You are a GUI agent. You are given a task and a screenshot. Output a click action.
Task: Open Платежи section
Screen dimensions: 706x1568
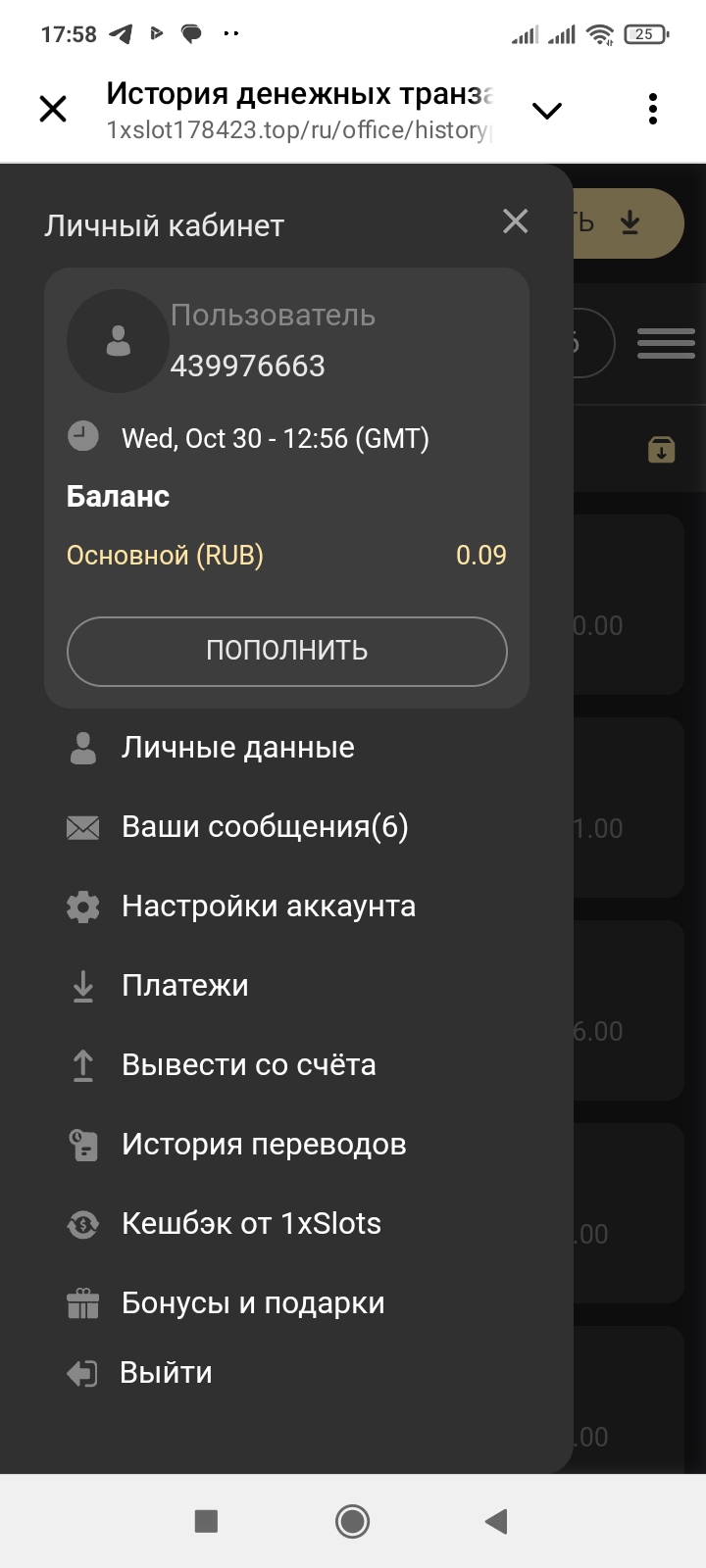point(184,986)
